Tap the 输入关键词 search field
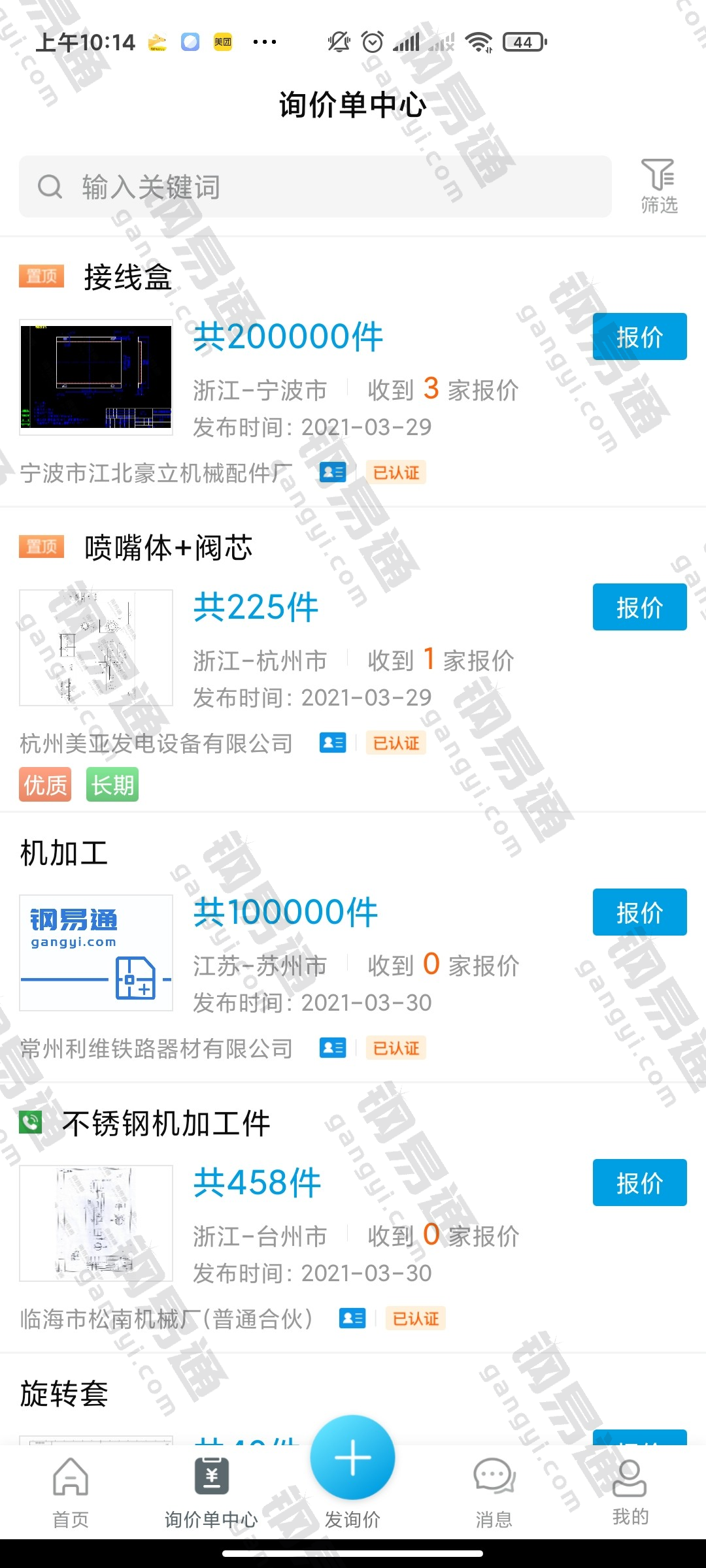This screenshot has height=1568, width=706. [x=315, y=187]
